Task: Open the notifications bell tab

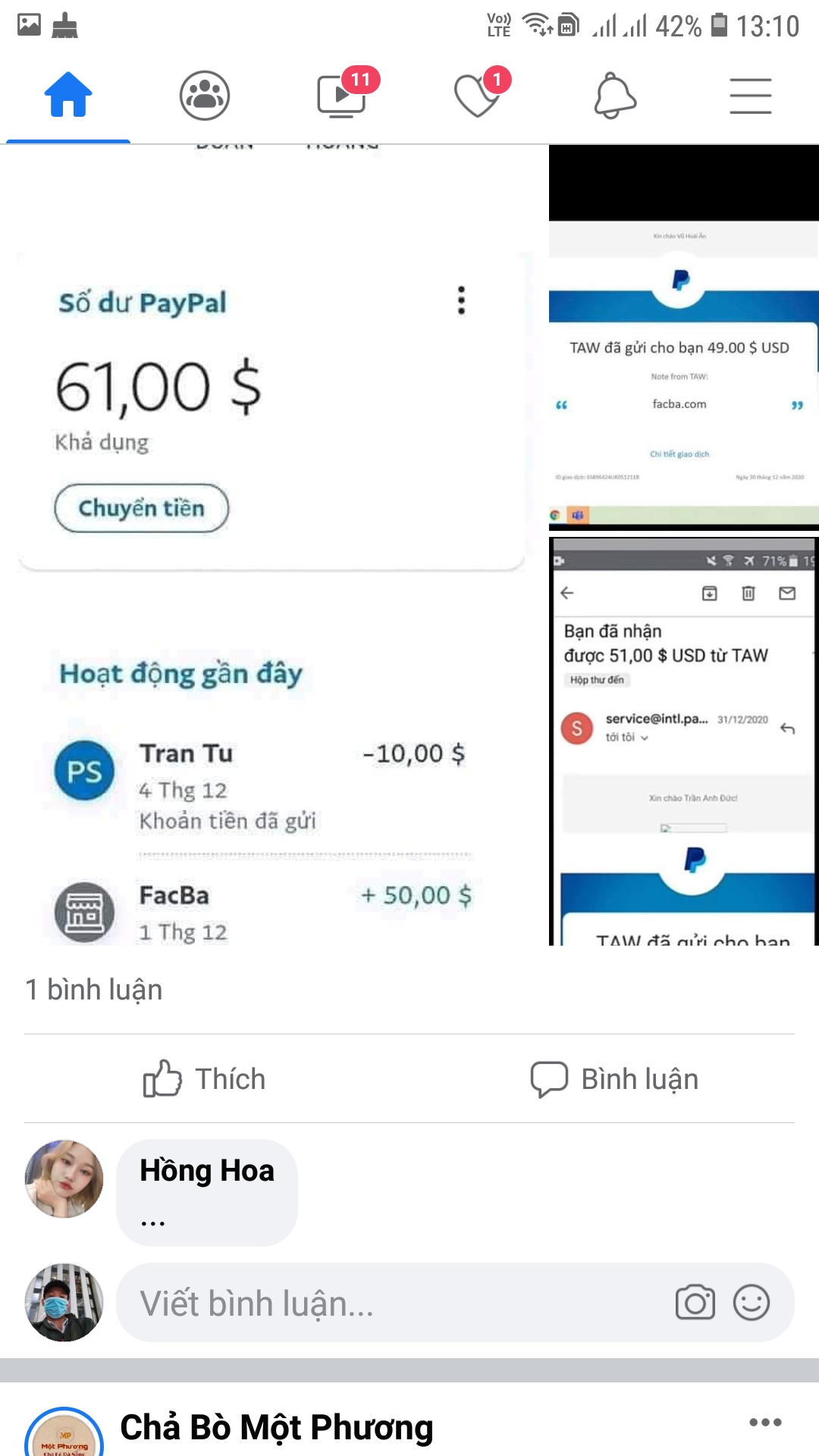Action: [x=614, y=96]
